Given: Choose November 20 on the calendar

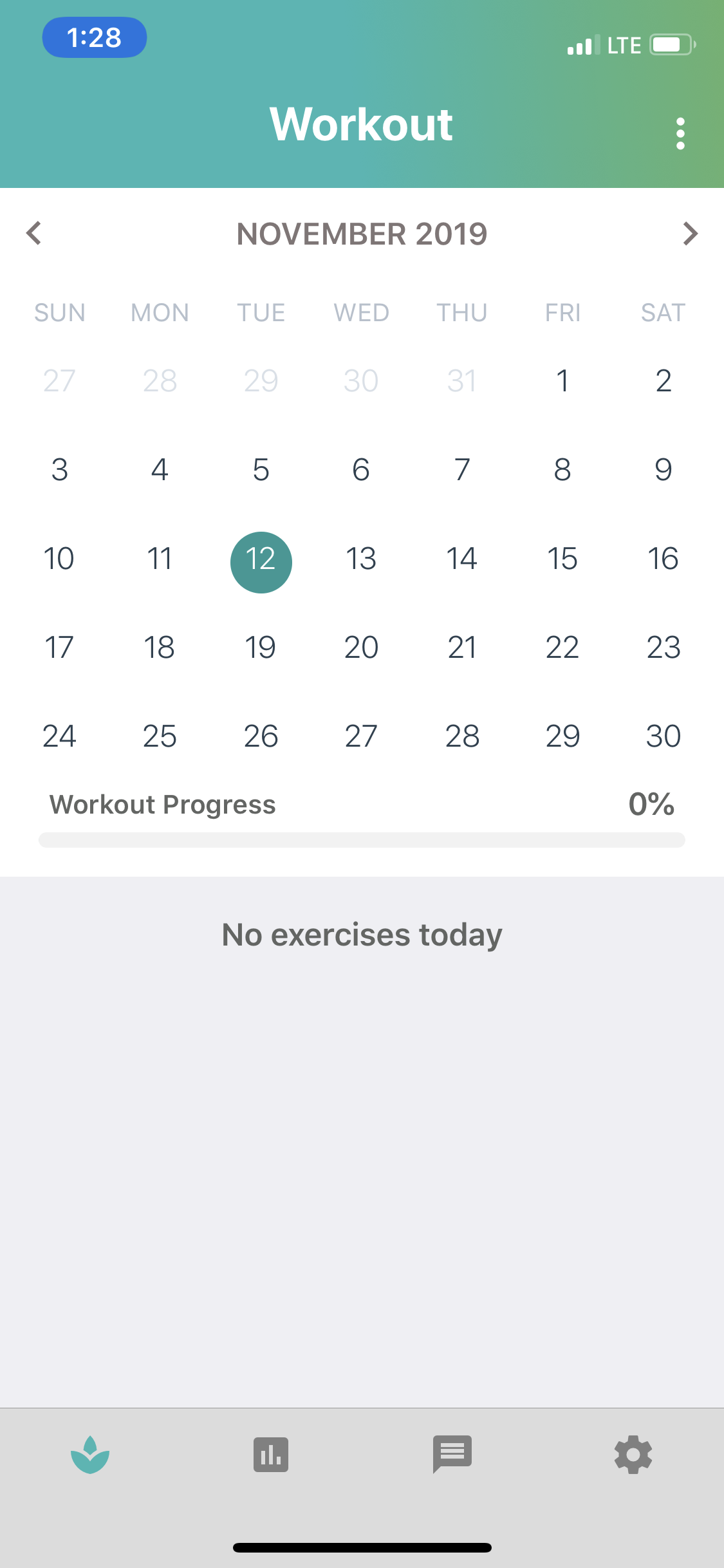Looking at the screenshot, I should click(x=361, y=647).
